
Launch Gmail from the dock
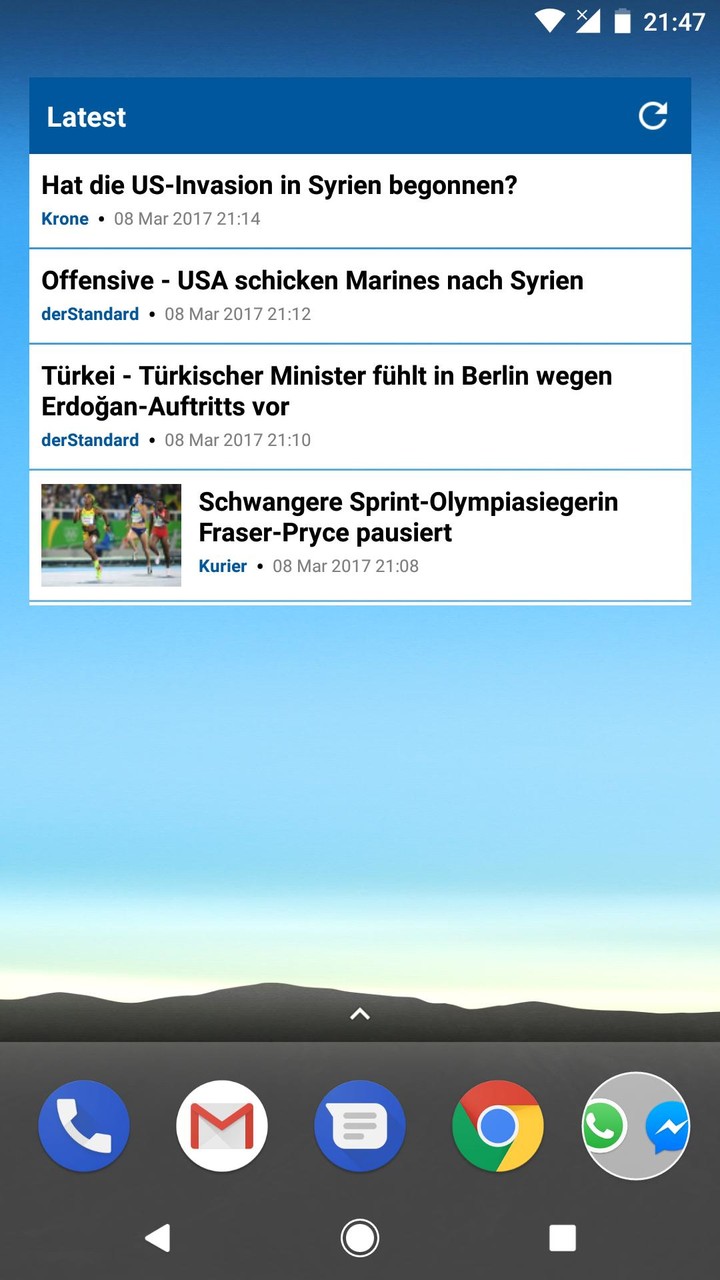click(222, 1125)
